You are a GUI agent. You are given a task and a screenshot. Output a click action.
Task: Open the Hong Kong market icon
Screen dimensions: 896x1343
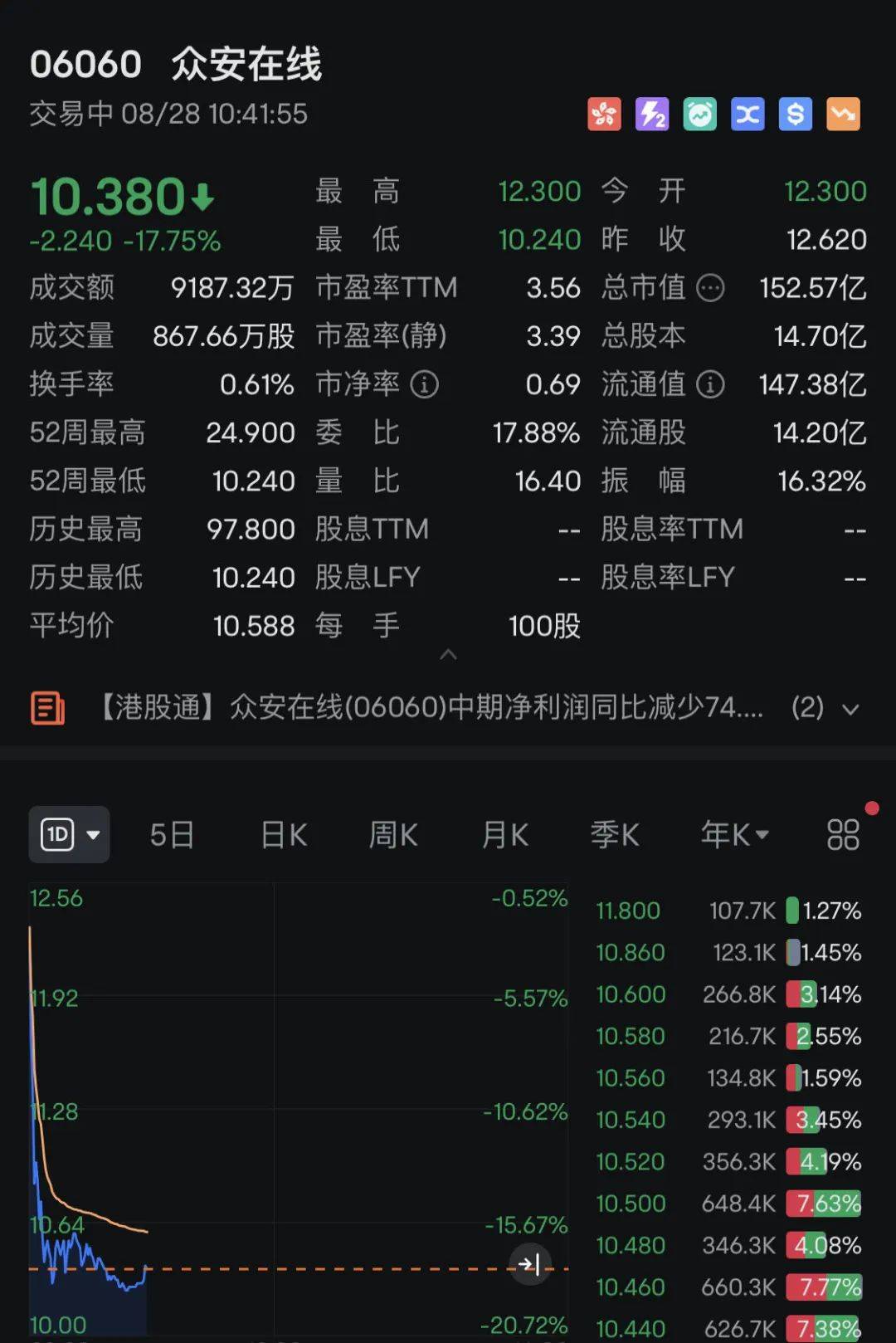(x=604, y=114)
